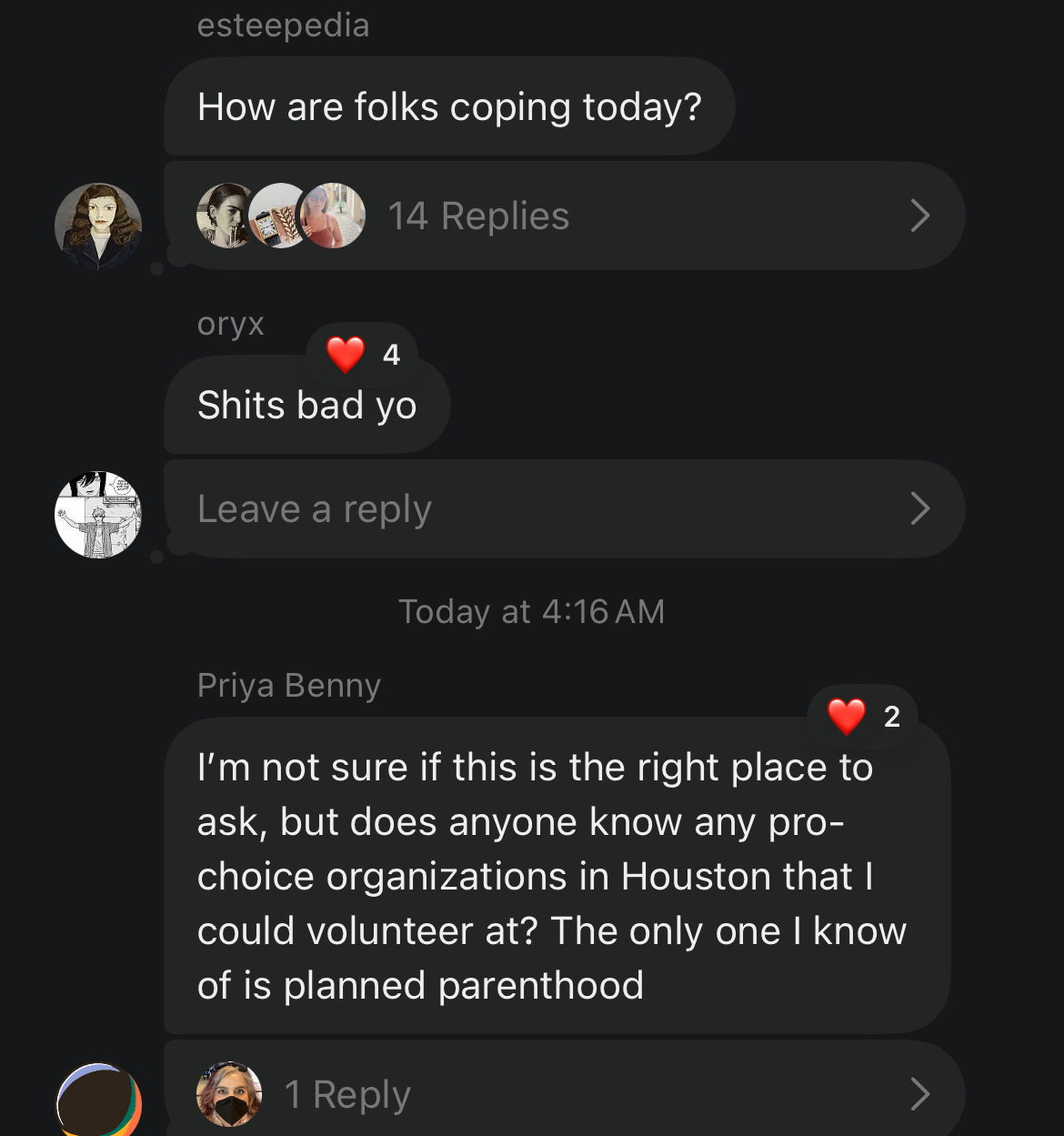1064x1136 pixels.
Task: Open the 1 Reply thread under Priya Benny
Action: [564, 1093]
